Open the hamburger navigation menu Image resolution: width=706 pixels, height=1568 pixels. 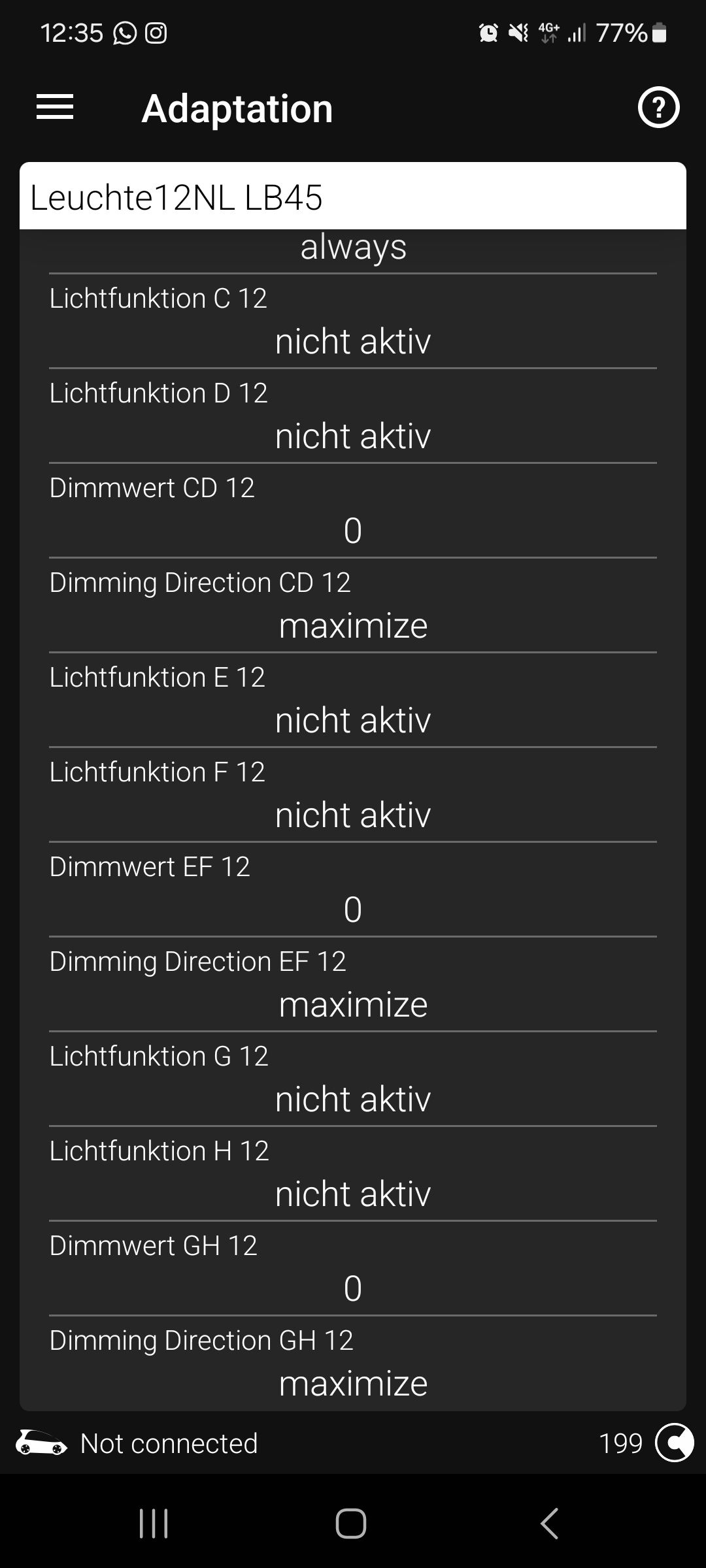coord(55,107)
